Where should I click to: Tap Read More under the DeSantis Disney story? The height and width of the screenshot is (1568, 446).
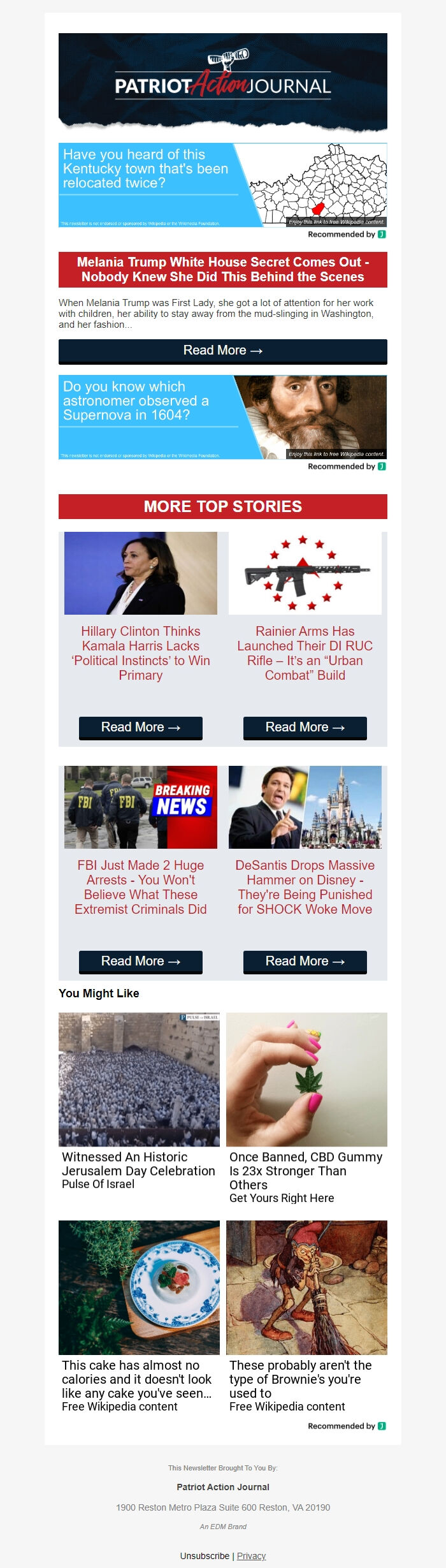(305, 962)
